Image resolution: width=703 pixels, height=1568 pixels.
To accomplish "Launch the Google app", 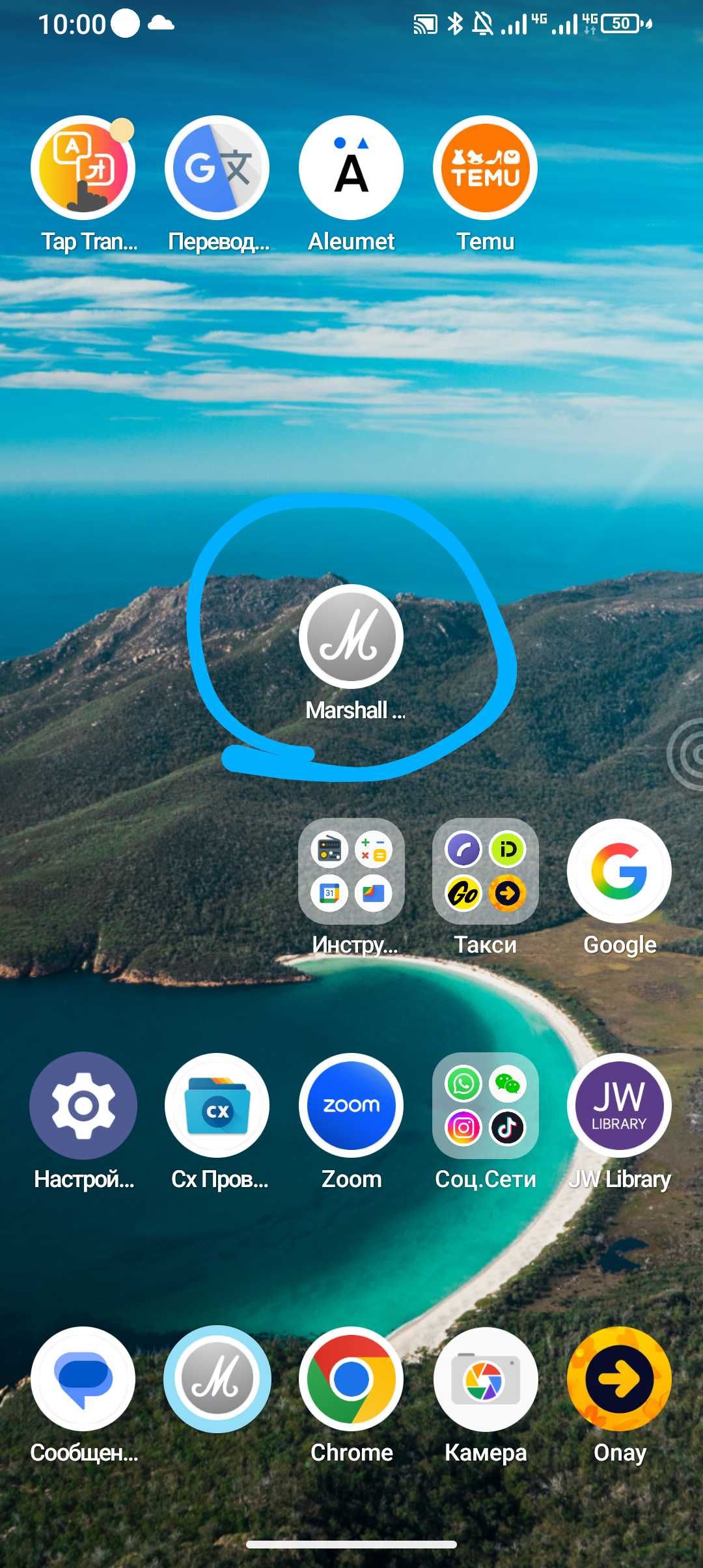I will (620, 871).
